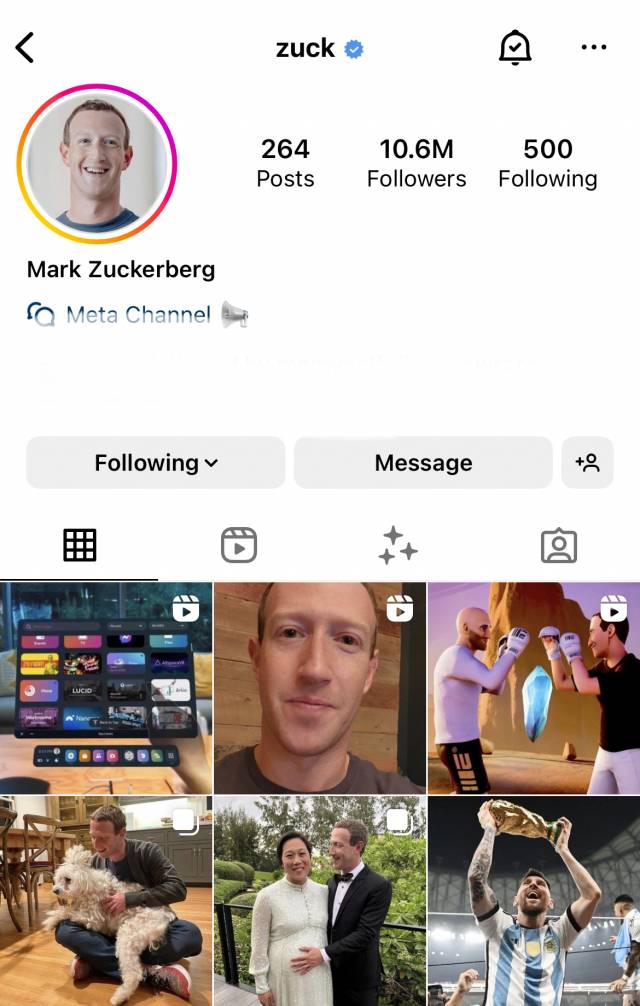Switch to the sparkles tab
640x1006 pixels.
[398, 545]
